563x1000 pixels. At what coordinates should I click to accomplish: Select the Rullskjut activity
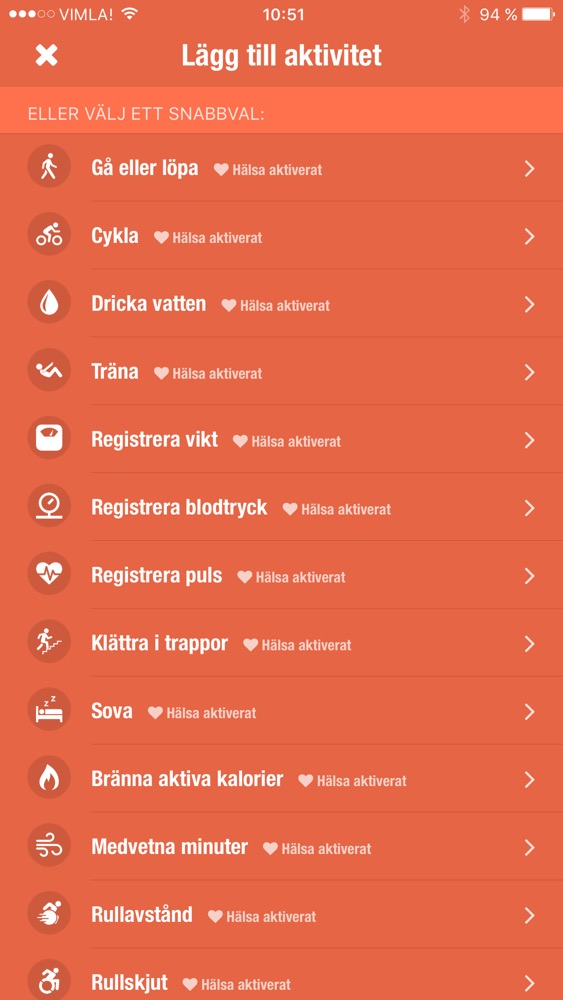pyautogui.click(x=281, y=975)
